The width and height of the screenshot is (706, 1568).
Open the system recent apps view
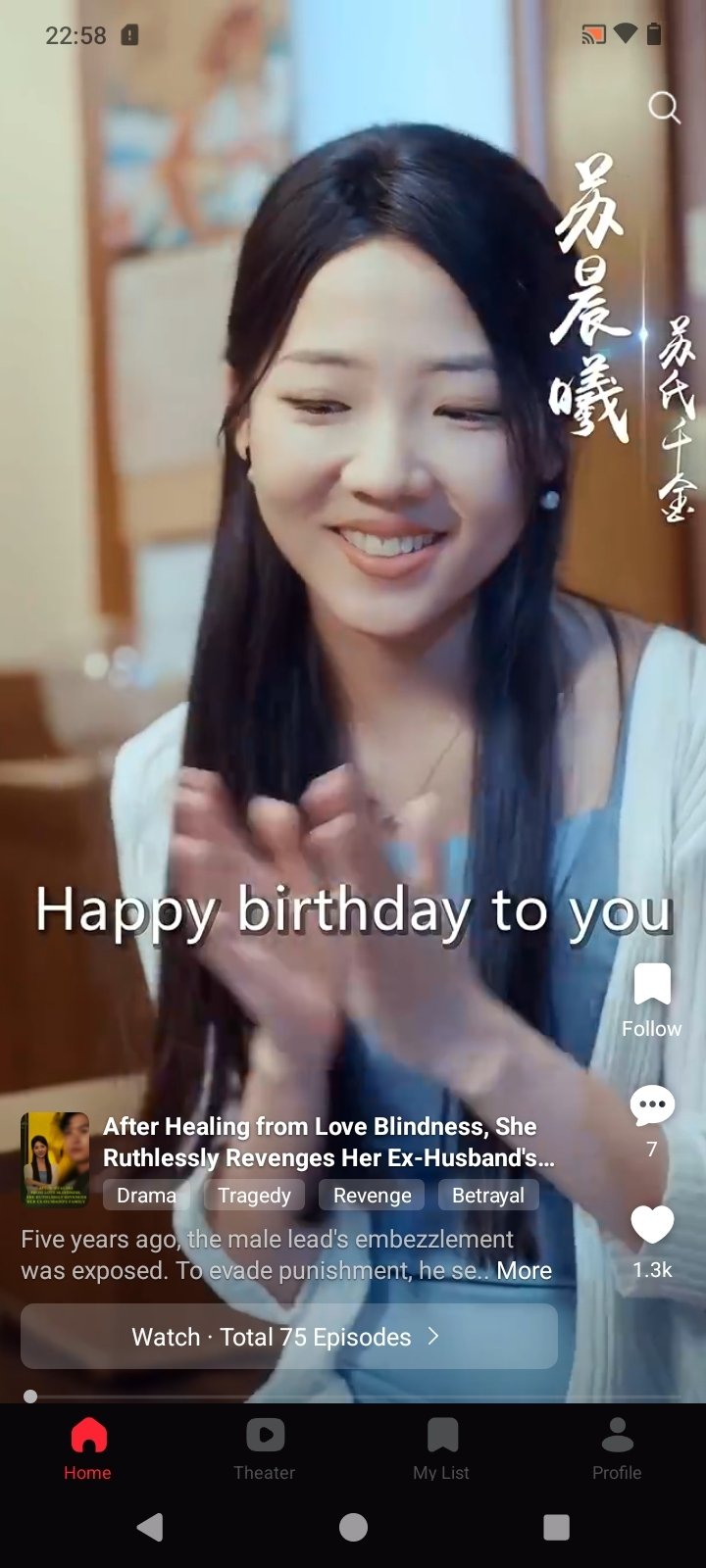tap(556, 1527)
